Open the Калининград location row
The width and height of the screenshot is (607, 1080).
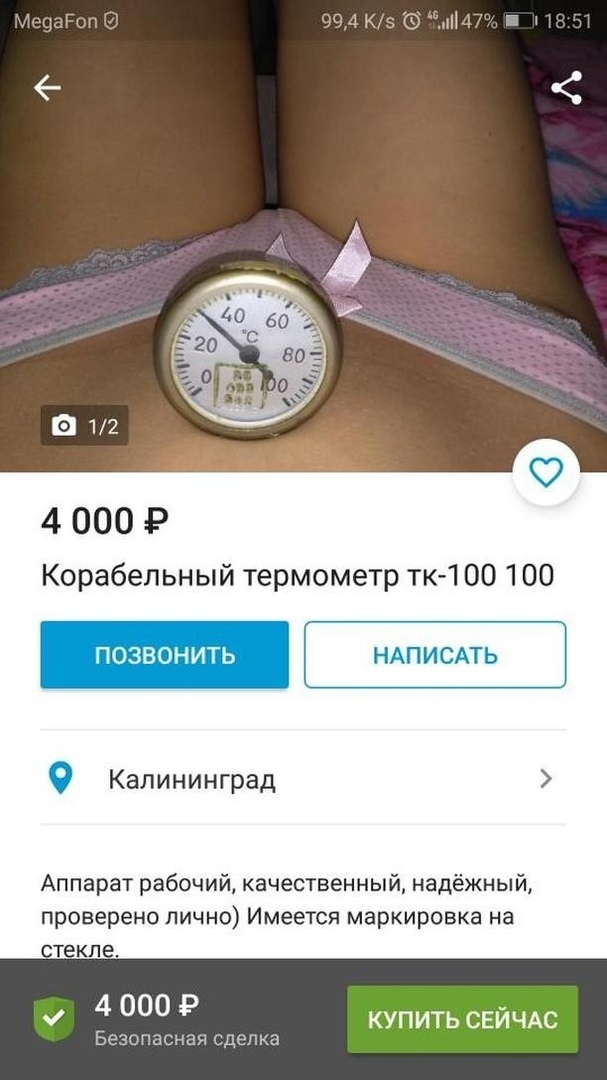[303, 779]
